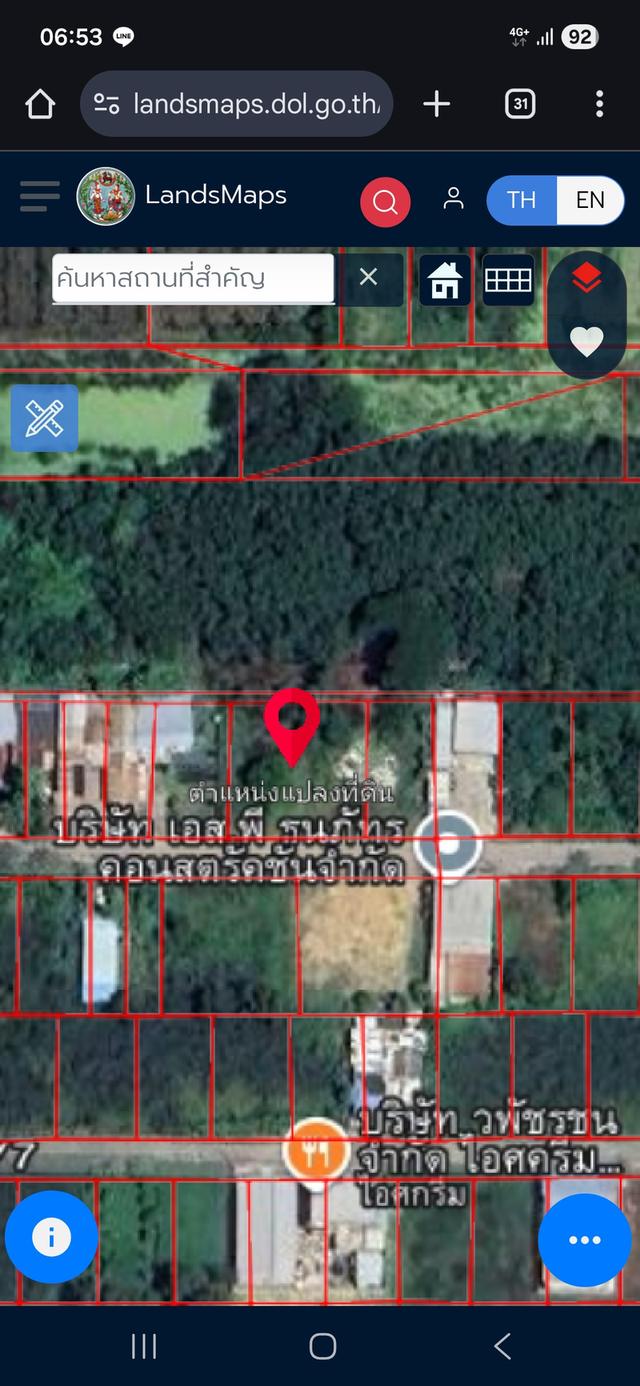
Task: Open the map layers selector
Action: click(587, 278)
